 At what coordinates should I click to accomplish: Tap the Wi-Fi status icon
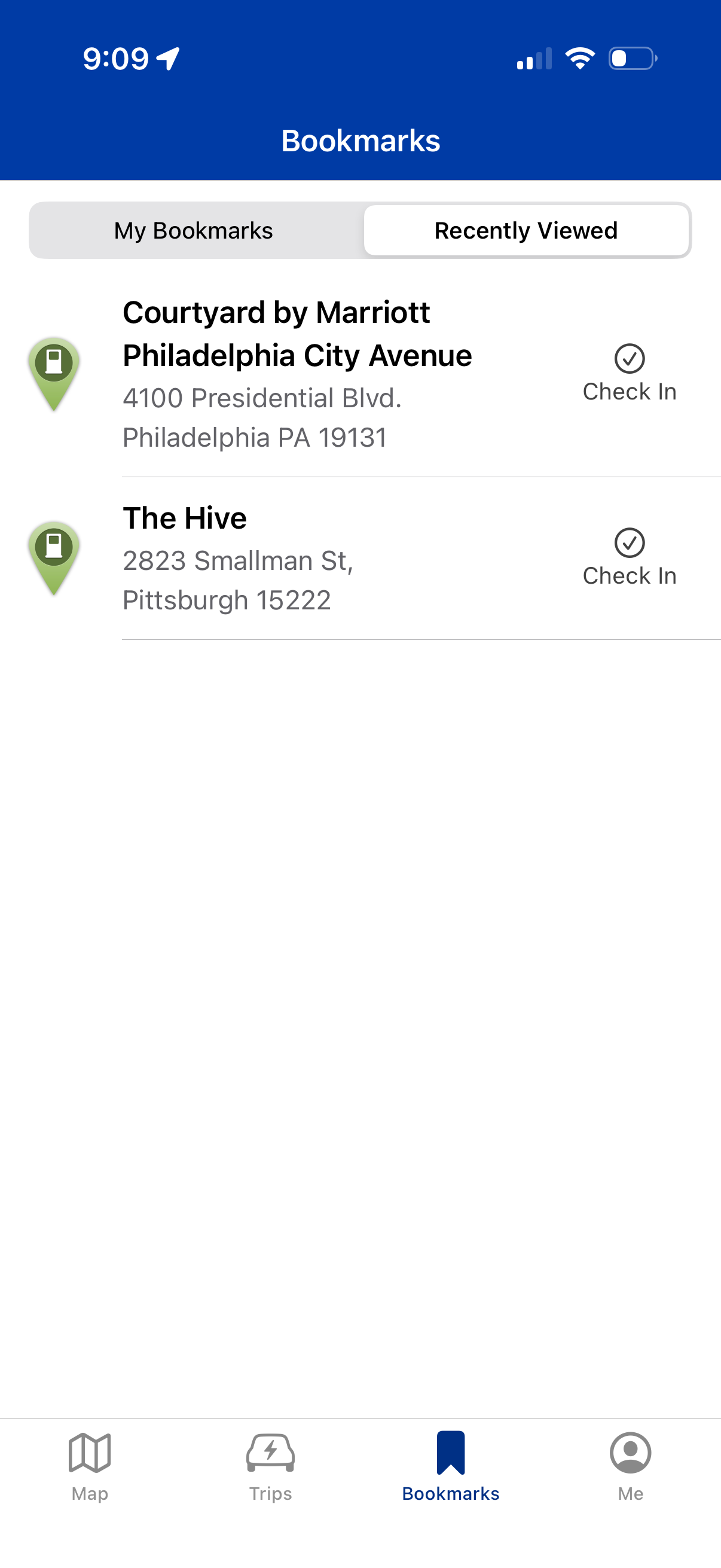coord(582,58)
